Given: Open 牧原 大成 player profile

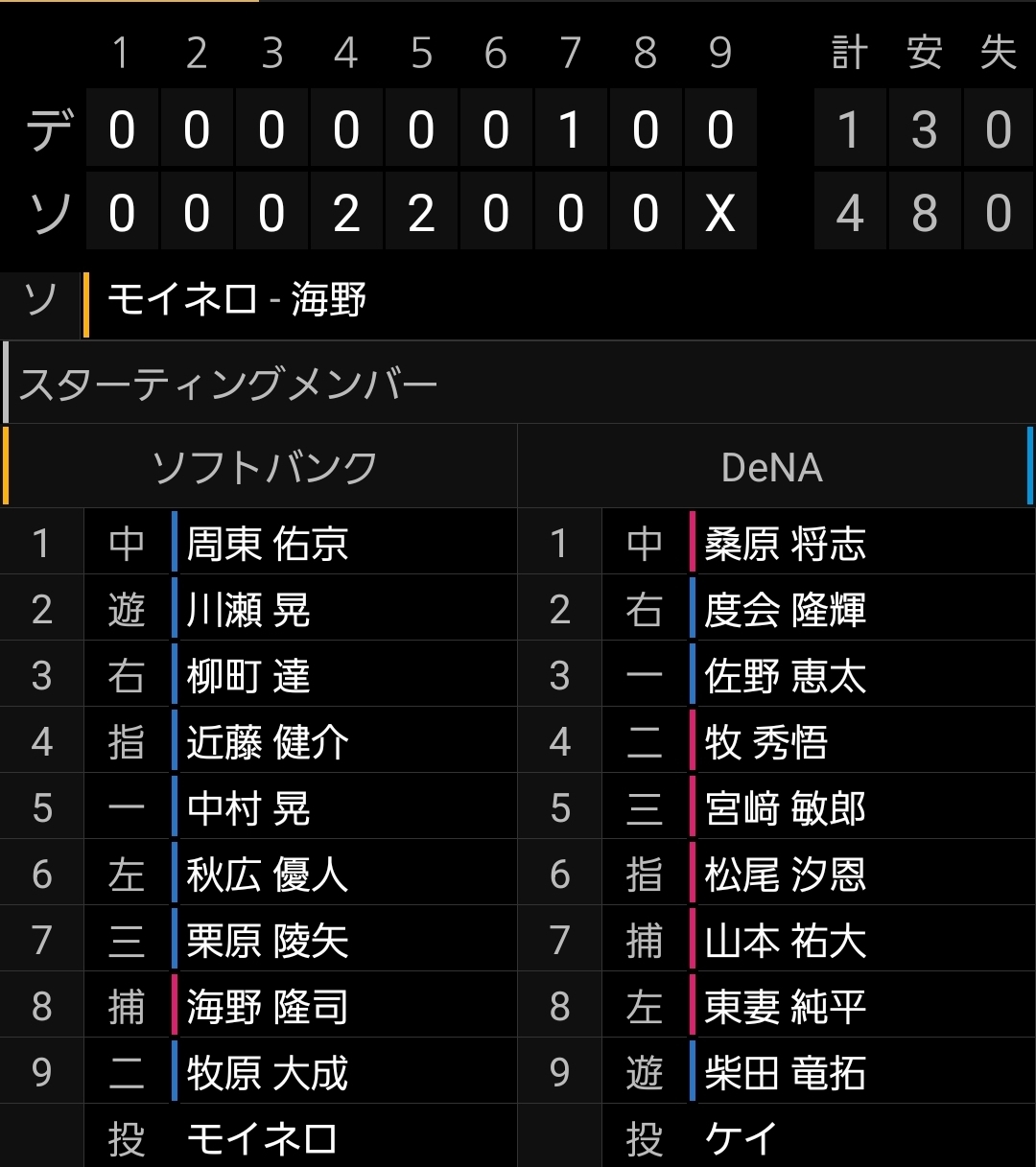Looking at the screenshot, I should [x=267, y=1073].
